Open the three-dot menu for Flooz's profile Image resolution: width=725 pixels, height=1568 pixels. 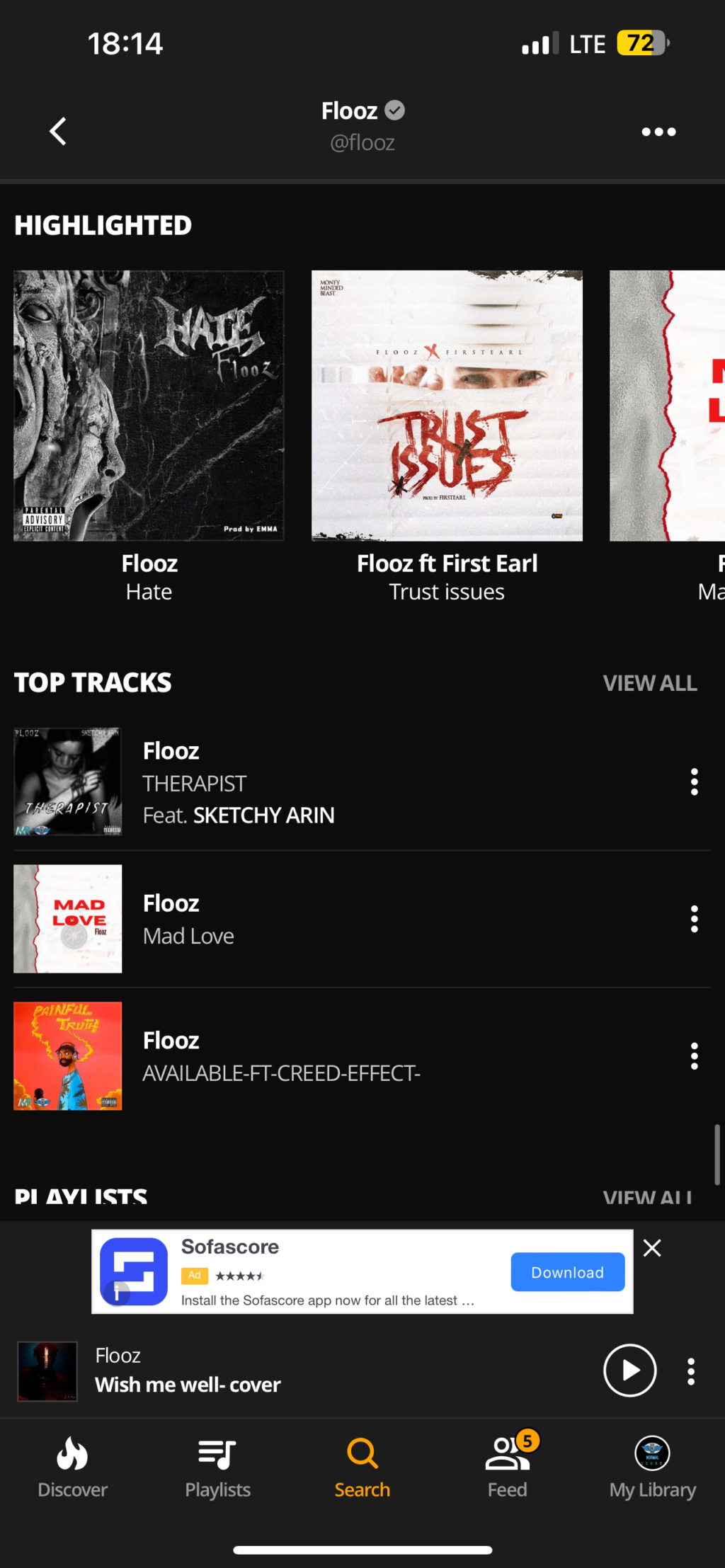(x=658, y=132)
